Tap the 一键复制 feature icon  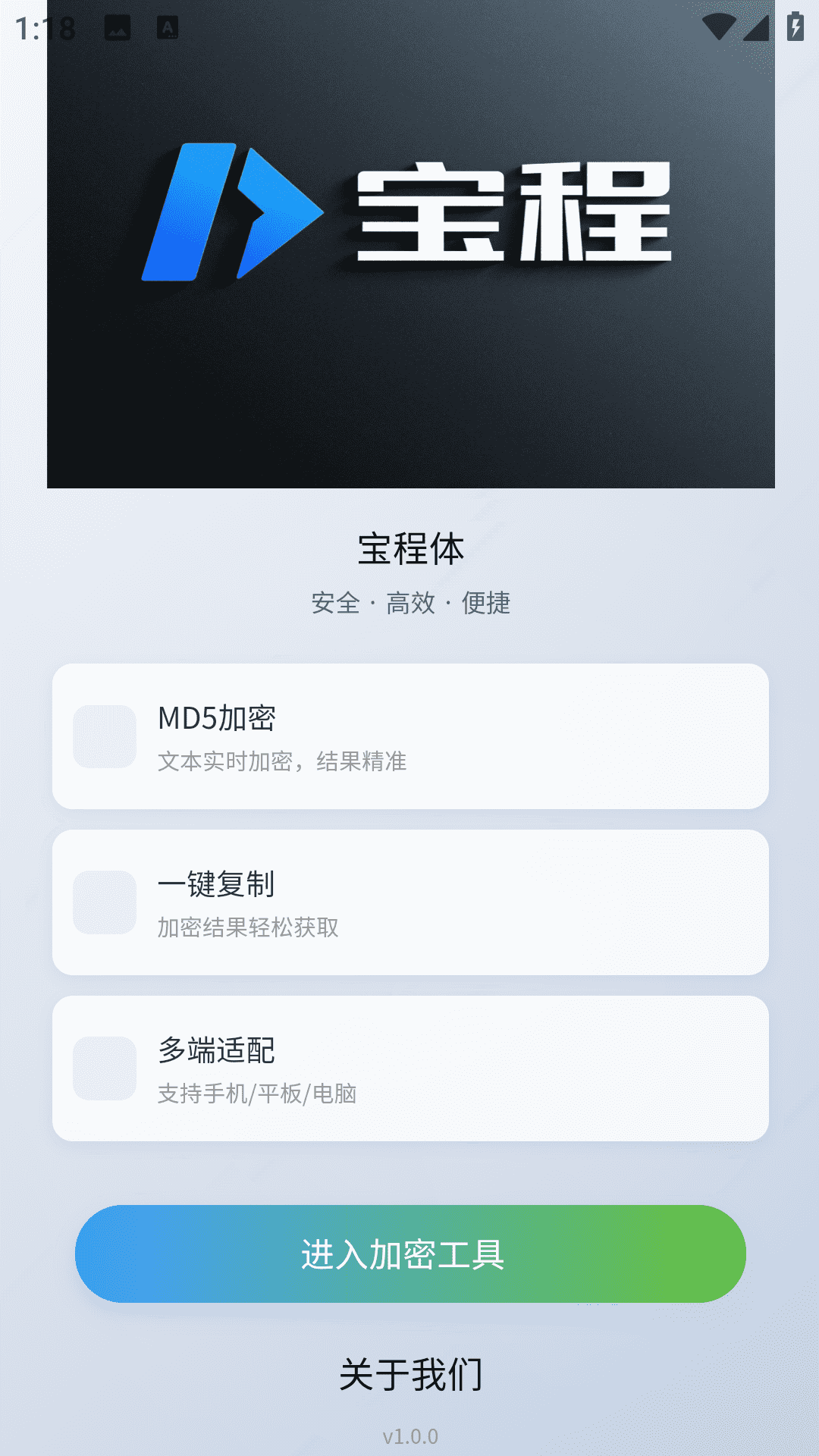(x=105, y=900)
